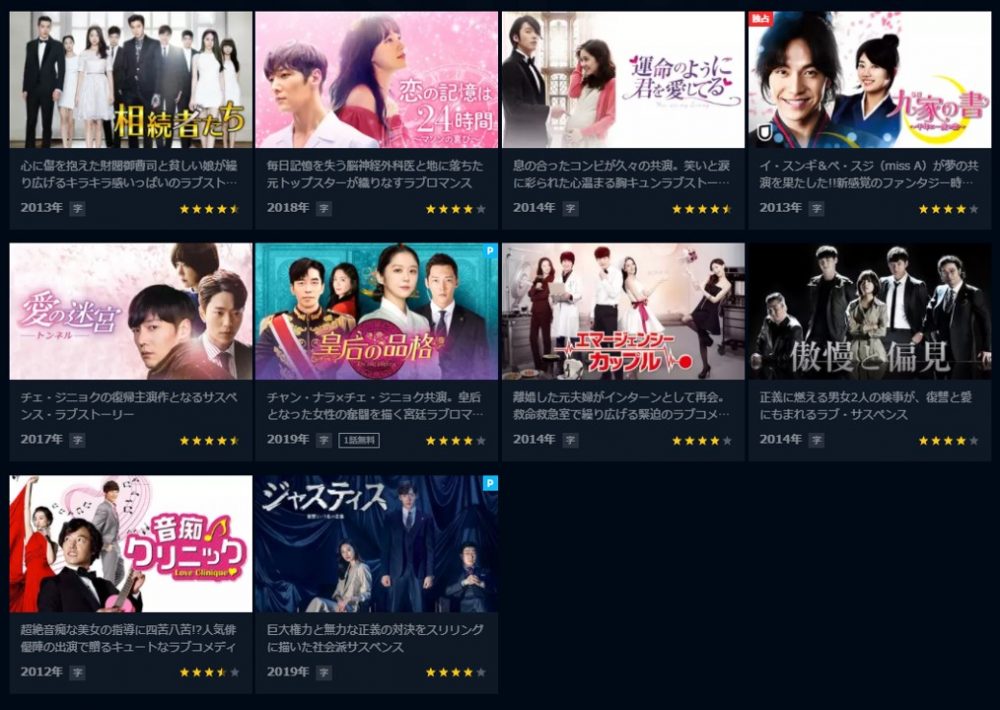Viewport: 1000px width, 710px height.
Task: Open the 九家の書 title
Action: click(x=869, y=80)
